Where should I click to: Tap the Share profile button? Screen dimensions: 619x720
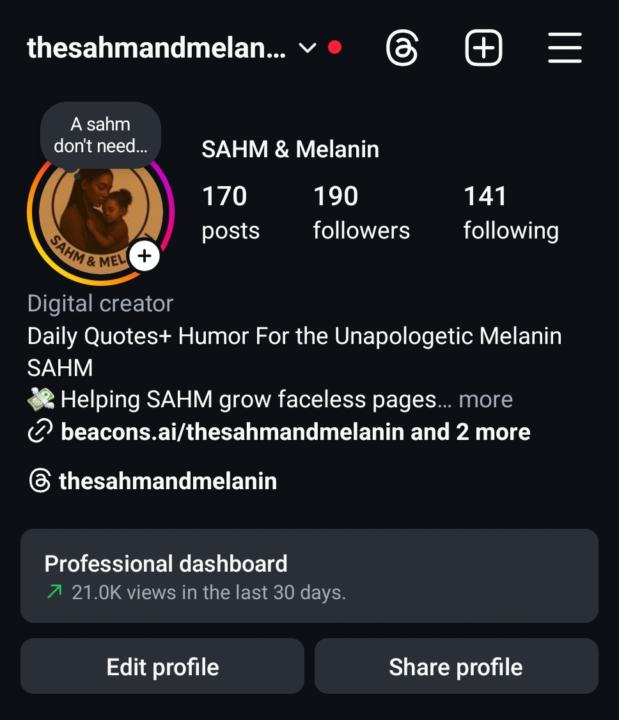click(456, 666)
